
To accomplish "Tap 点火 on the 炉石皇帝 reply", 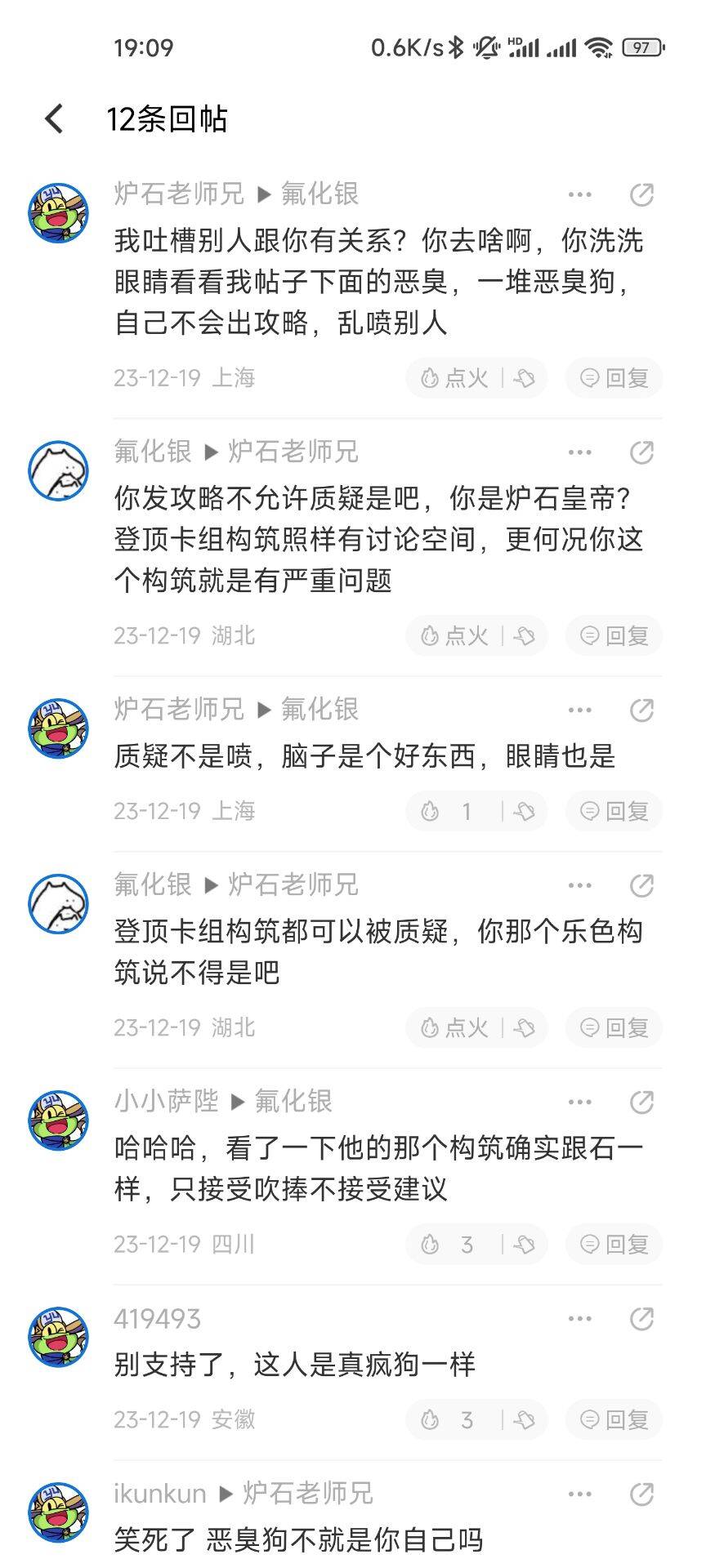I will [454, 636].
